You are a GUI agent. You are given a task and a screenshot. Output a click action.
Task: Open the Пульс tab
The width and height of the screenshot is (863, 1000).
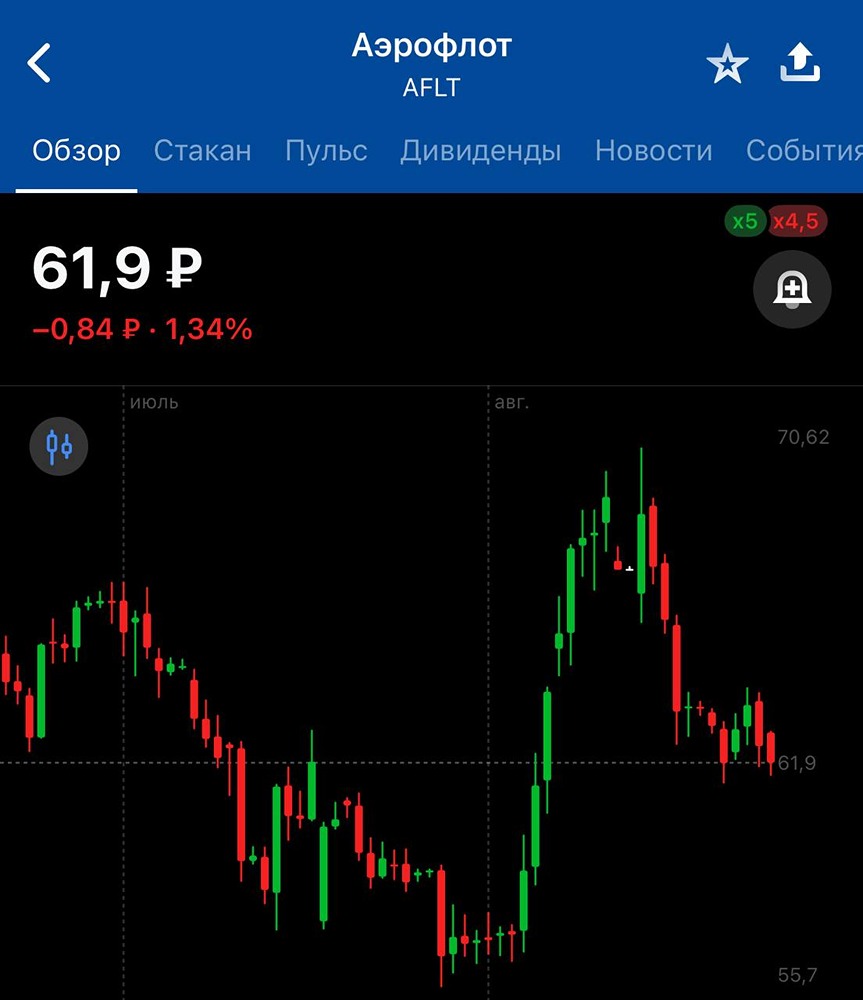[326, 151]
